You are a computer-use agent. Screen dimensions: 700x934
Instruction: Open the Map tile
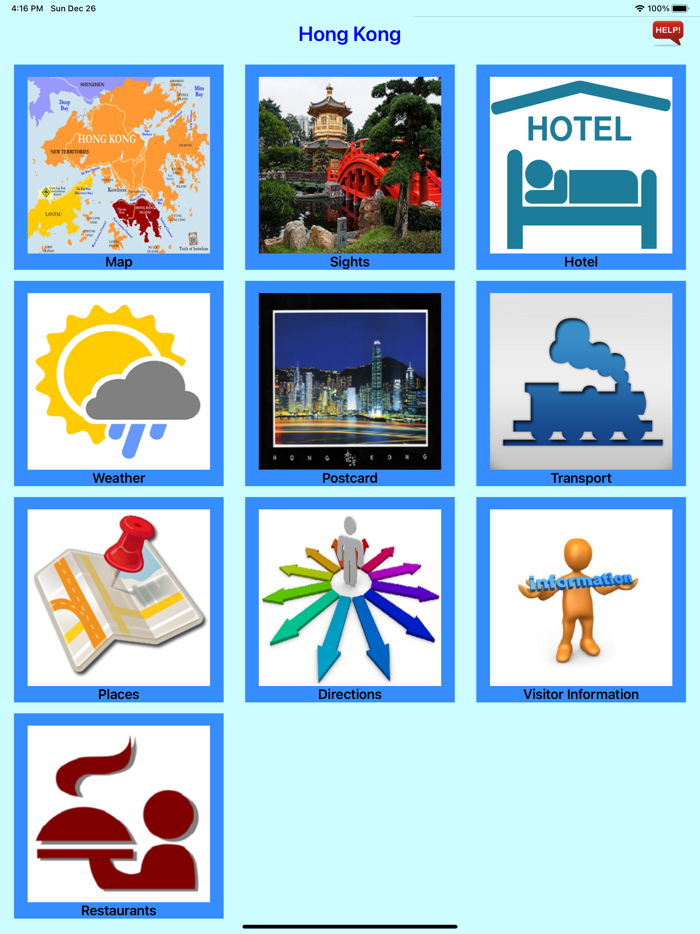coord(119,166)
